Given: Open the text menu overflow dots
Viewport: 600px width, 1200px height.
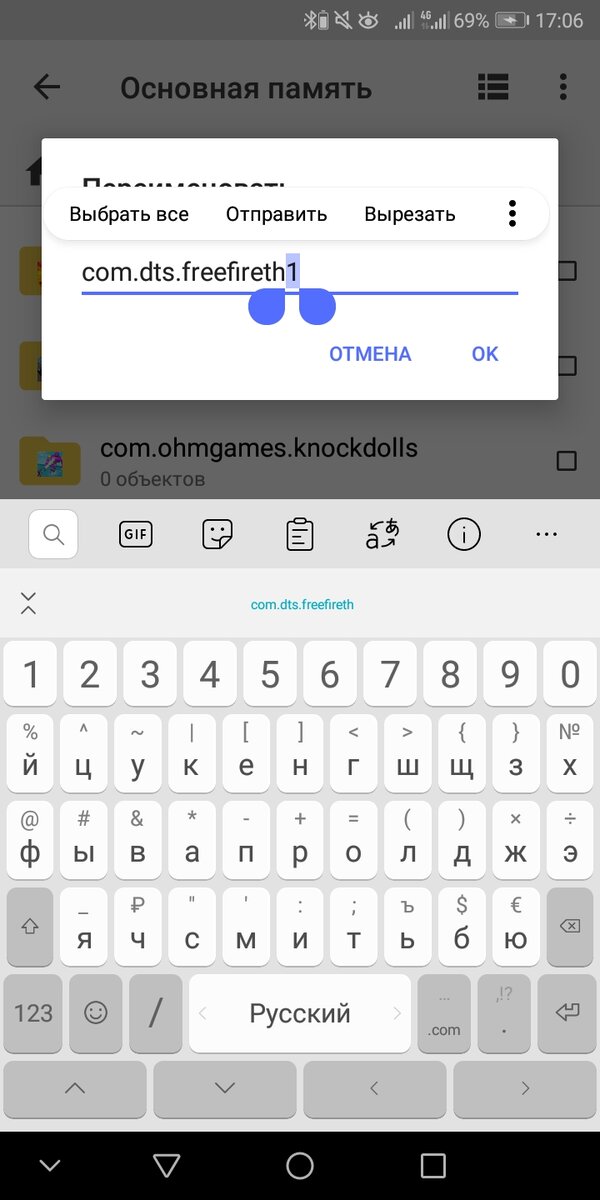Looking at the screenshot, I should 512,213.
